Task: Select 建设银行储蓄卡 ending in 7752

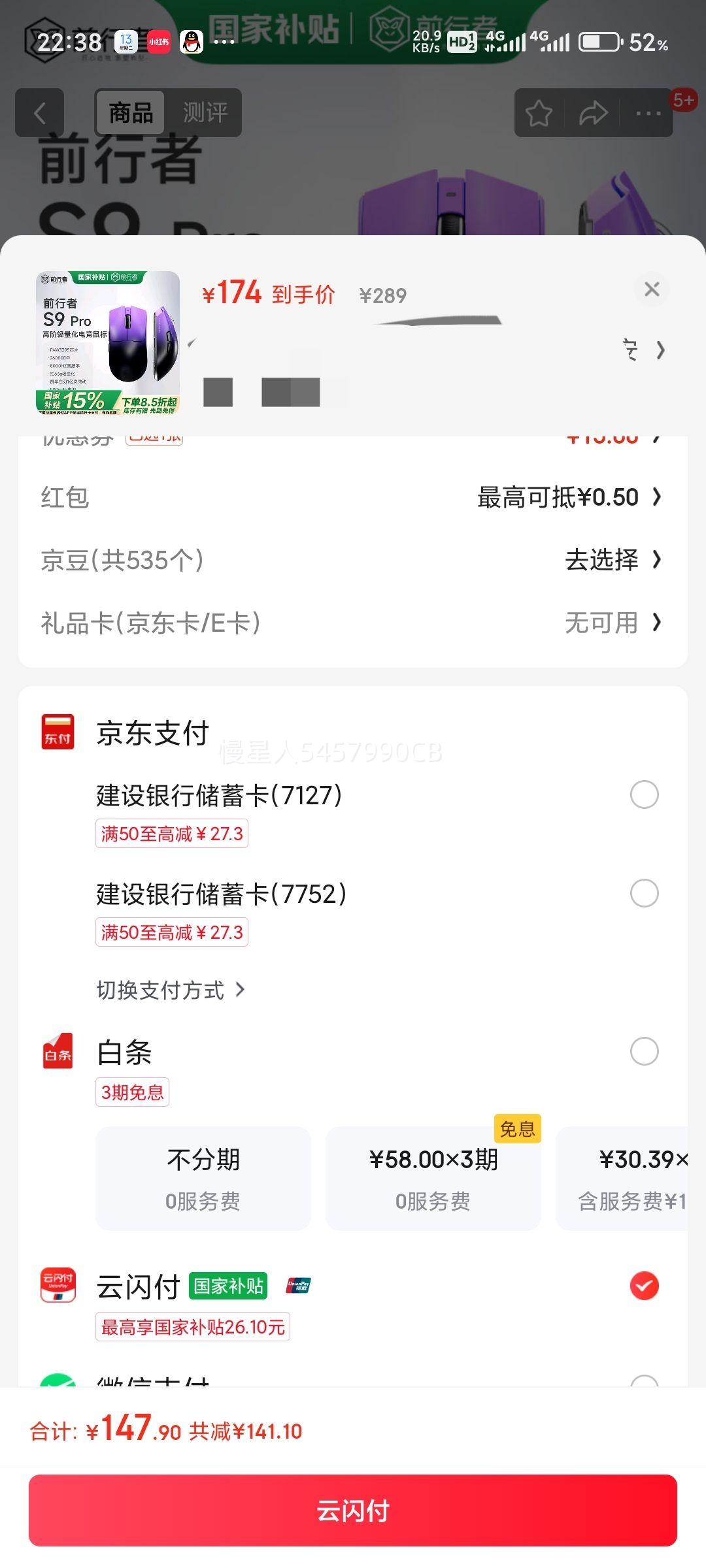Action: [644, 893]
